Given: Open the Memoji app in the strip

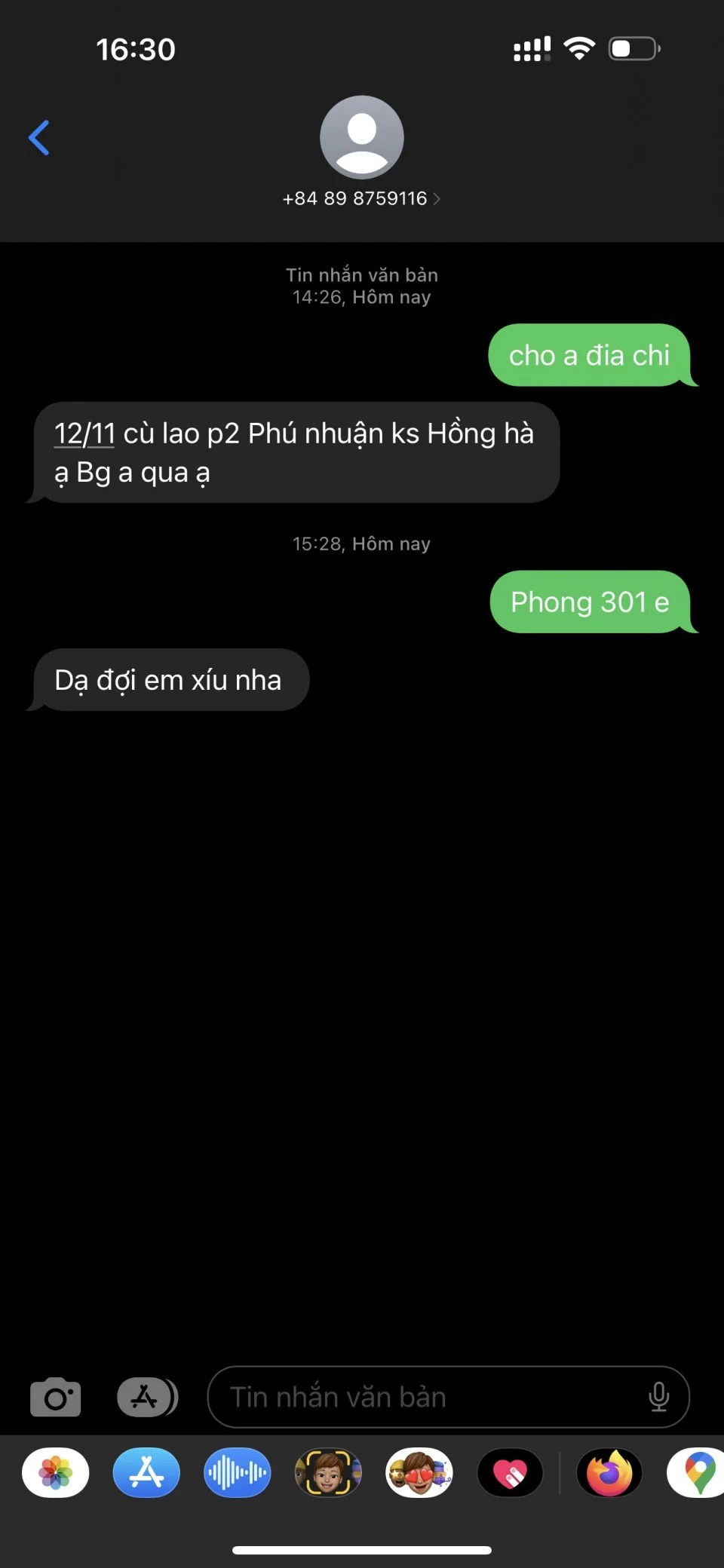Looking at the screenshot, I should [328, 1473].
